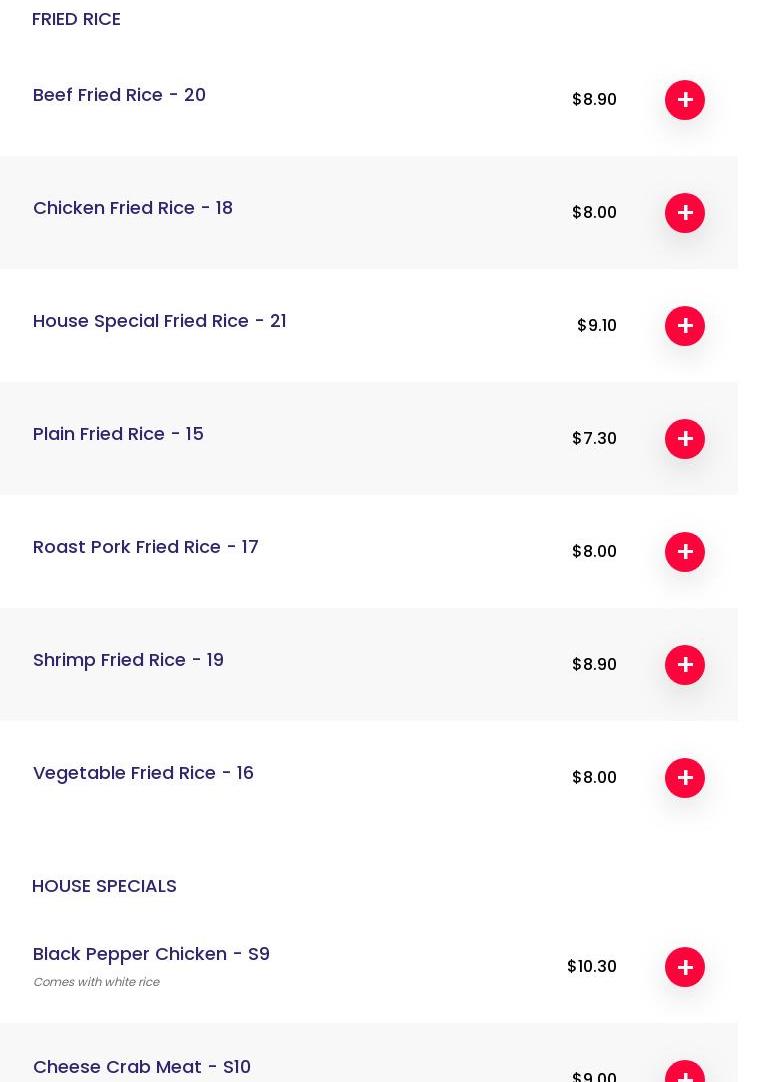Tap the plus next to Roast Pork Fried Rice
The height and width of the screenshot is (1082, 770).
click(685, 552)
